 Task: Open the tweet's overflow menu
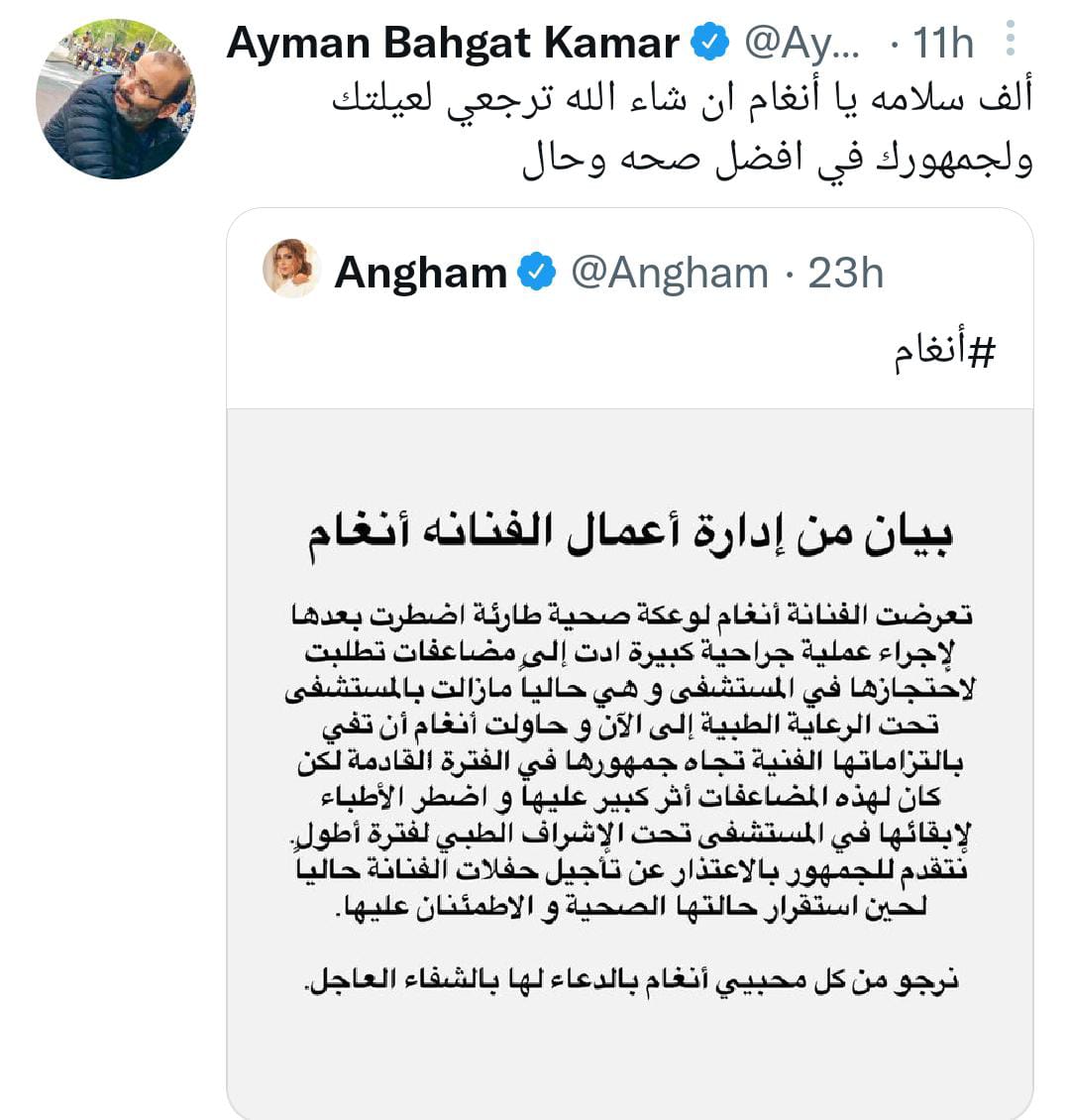coord(1011,39)
